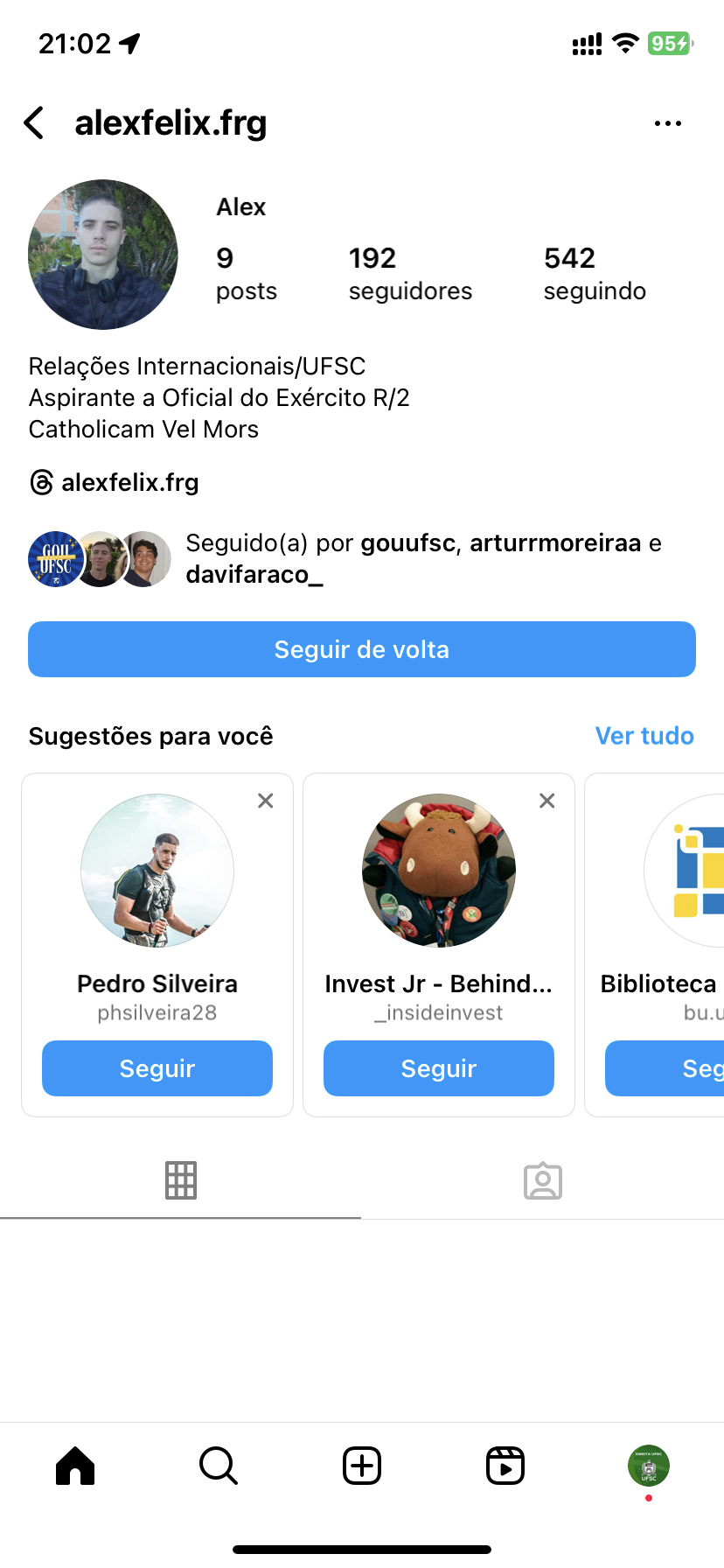View alexfelix.frg's profile picture

click(103, 255)
